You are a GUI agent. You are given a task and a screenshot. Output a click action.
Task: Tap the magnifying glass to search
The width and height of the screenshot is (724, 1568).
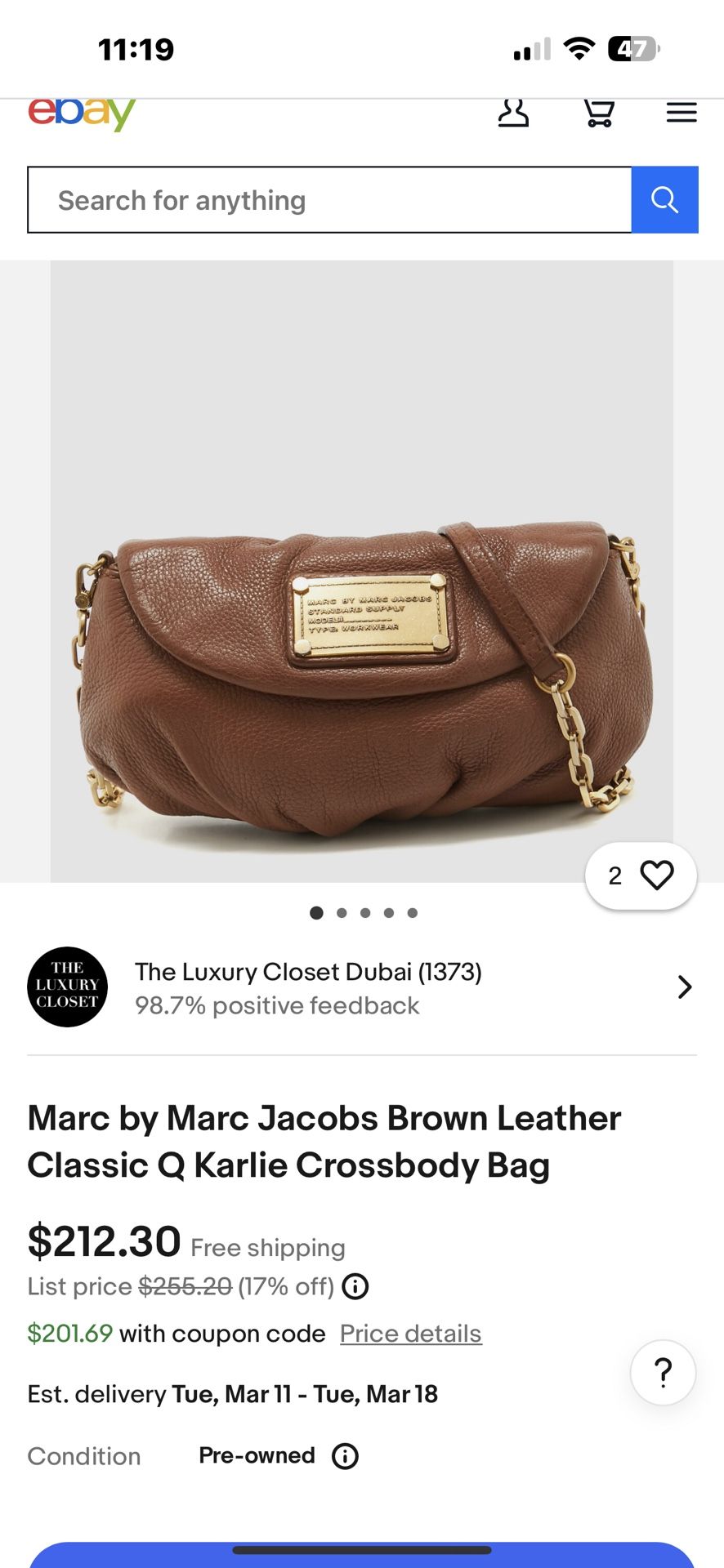pyautogui.click(x=664, y=199)
